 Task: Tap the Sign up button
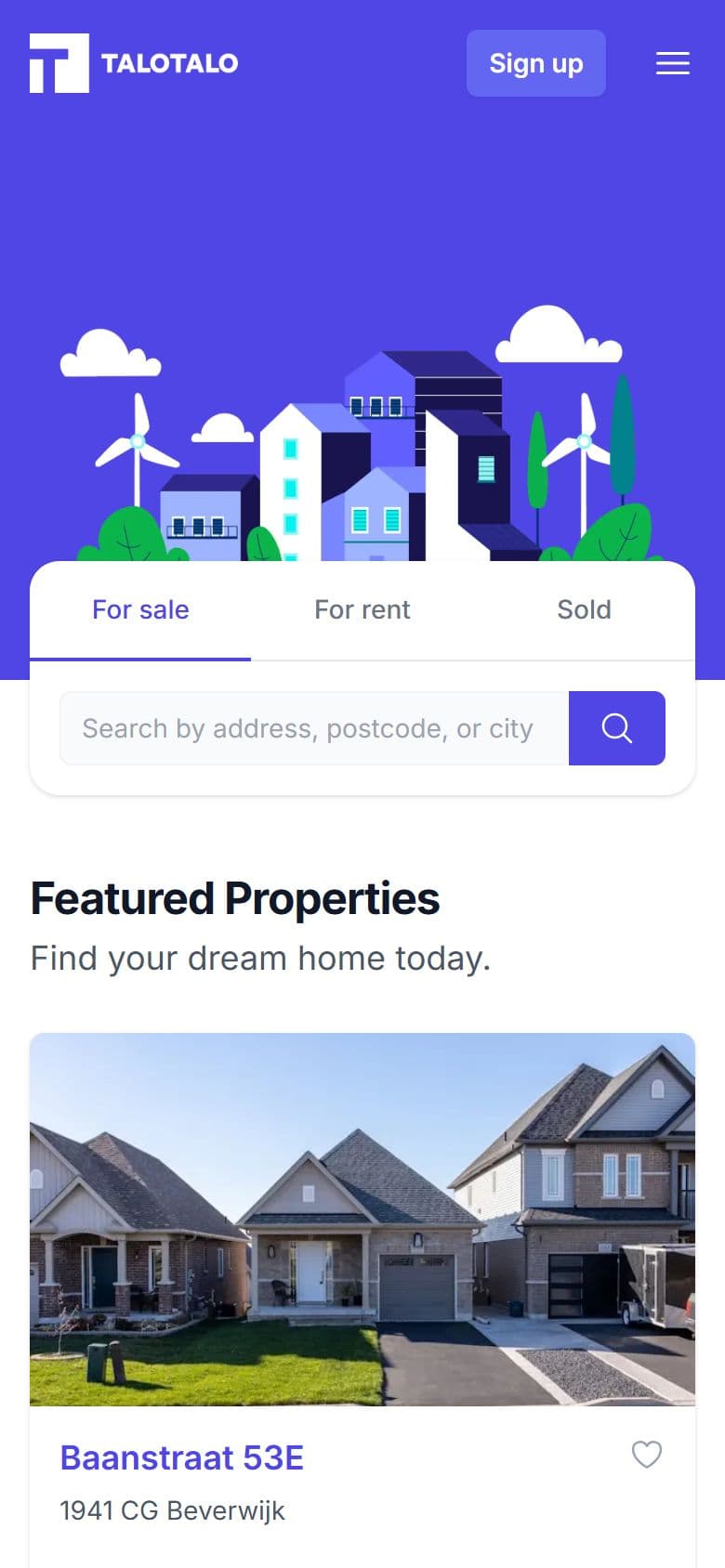point(536,63)
